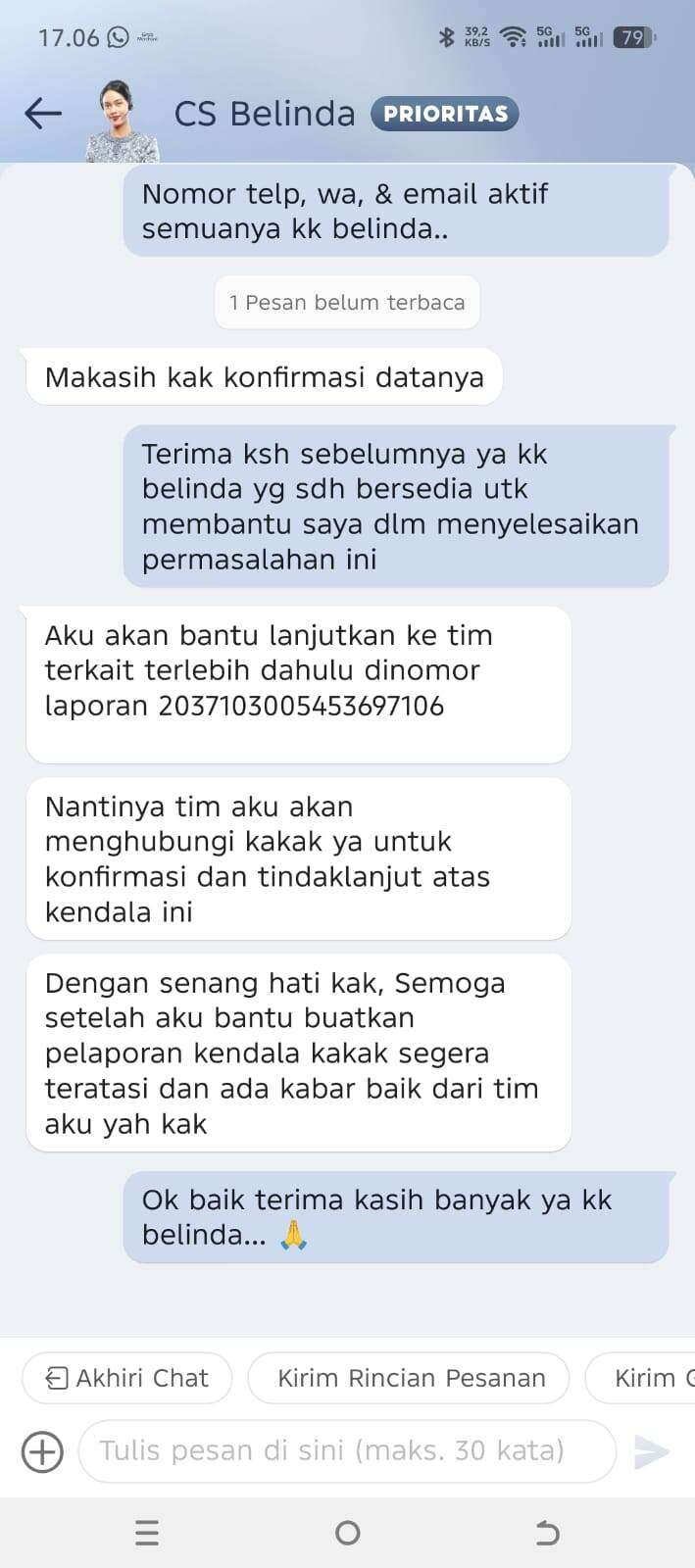Open the plus attachment icon
Viewport: 695px width, 1568px height.
42,1451
